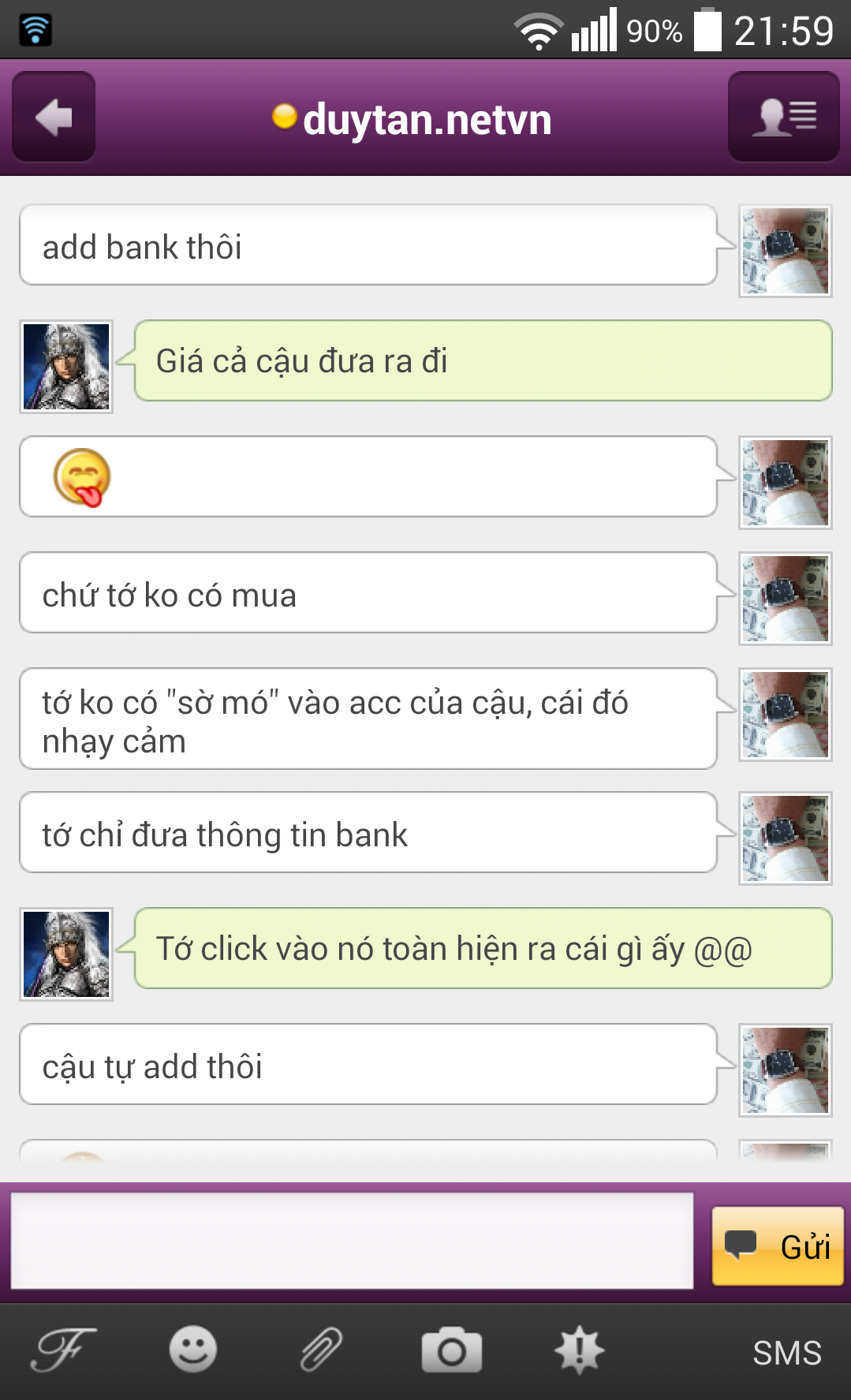Send the message with Gửi

(777, 1245)
